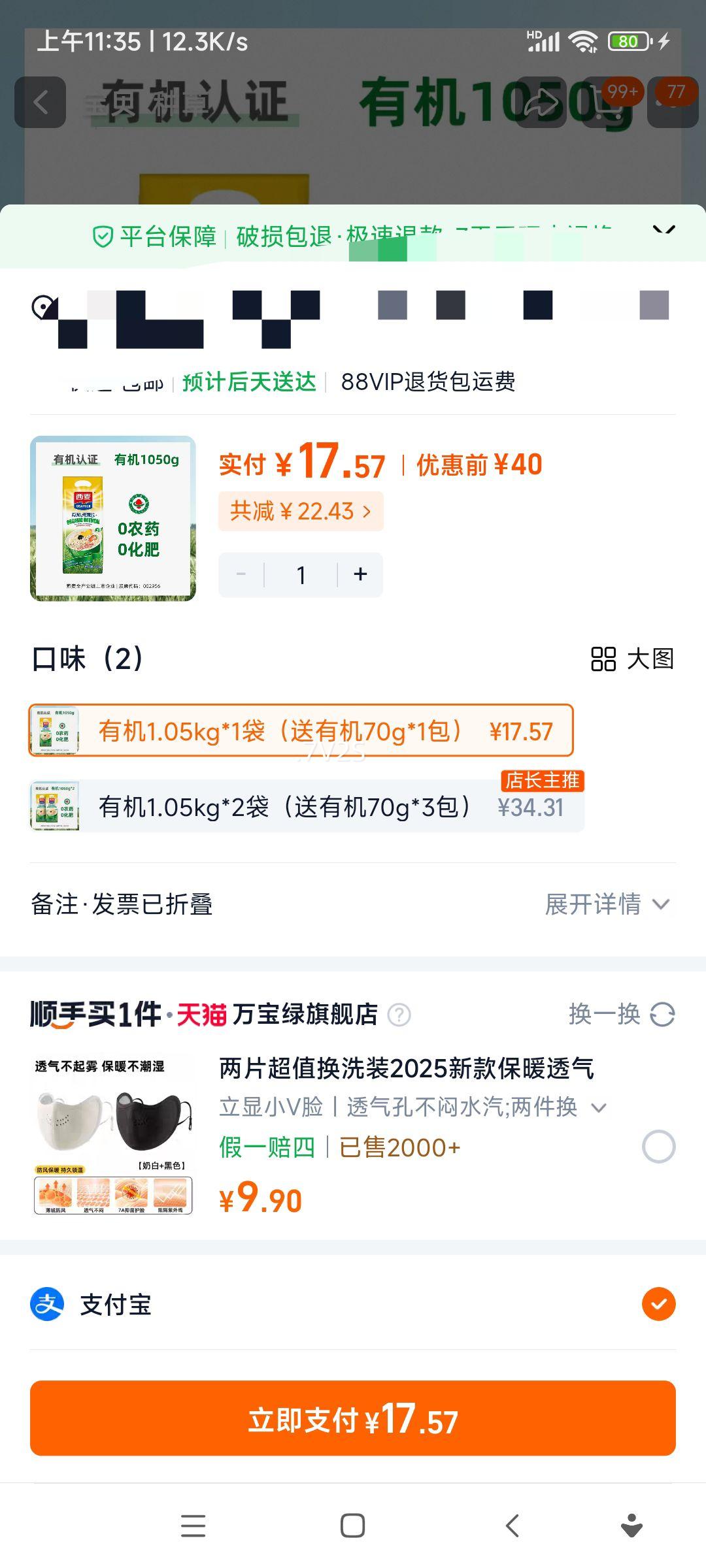706x1568 pixels.
Task: Click the 大图 grid view icon
Action: [603, 660]
